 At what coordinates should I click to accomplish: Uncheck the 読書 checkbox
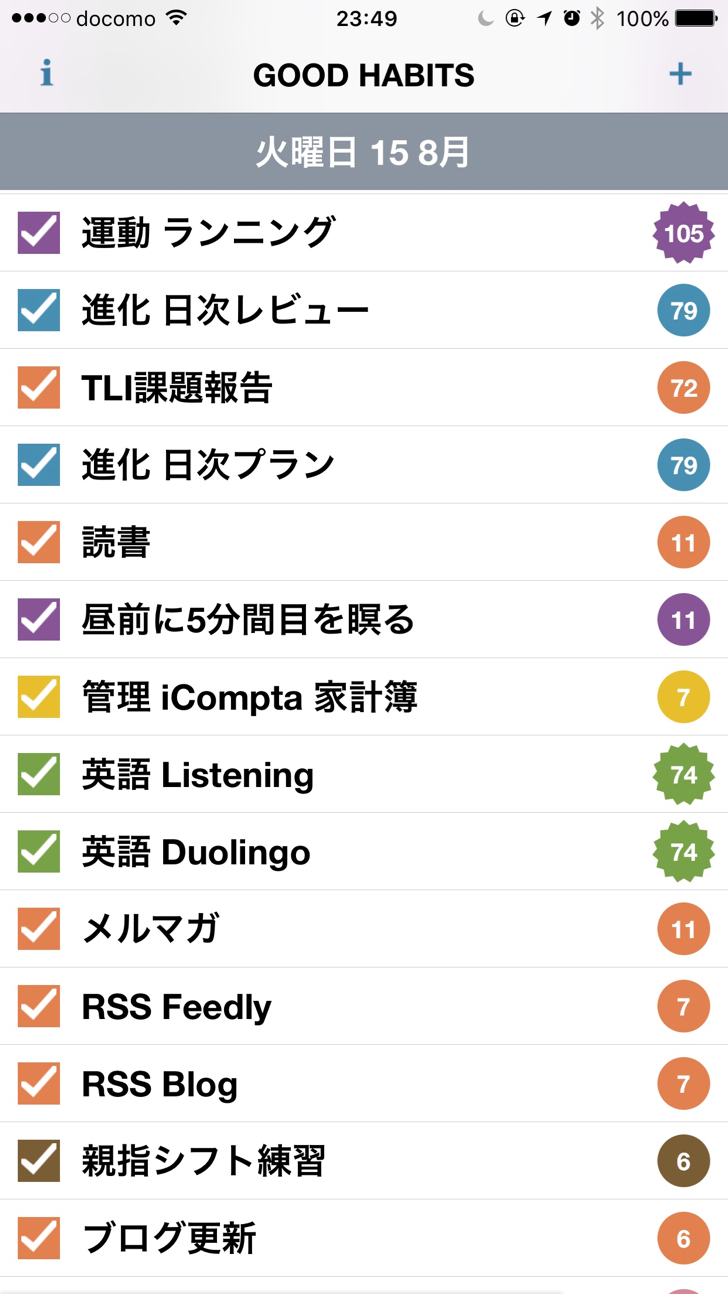(x=39, y=542)
